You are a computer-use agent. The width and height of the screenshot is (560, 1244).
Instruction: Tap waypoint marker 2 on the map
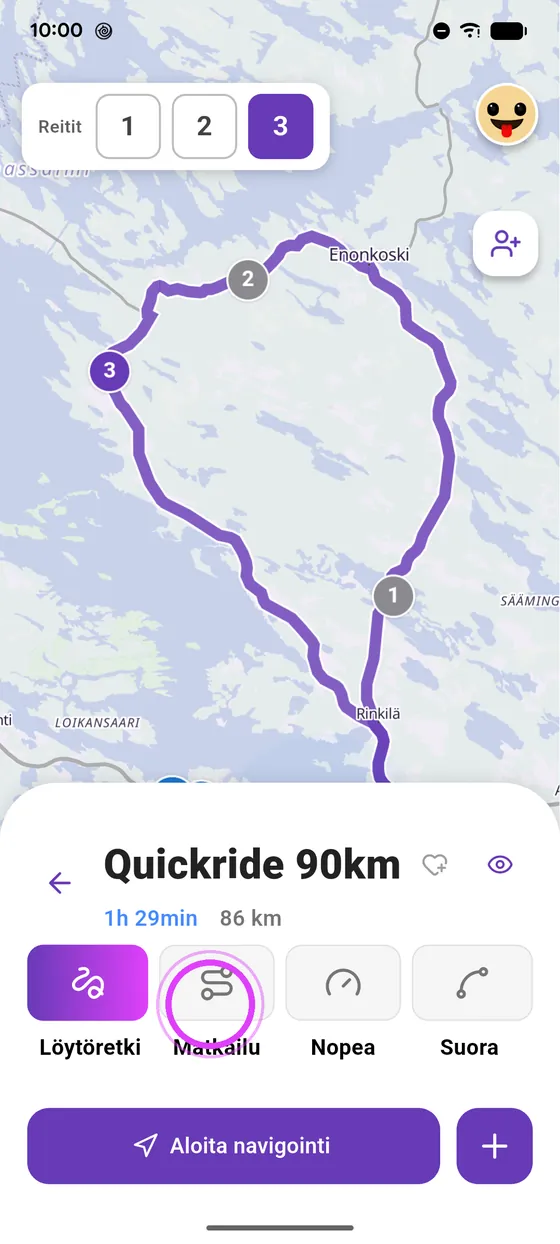pos(248,279)
